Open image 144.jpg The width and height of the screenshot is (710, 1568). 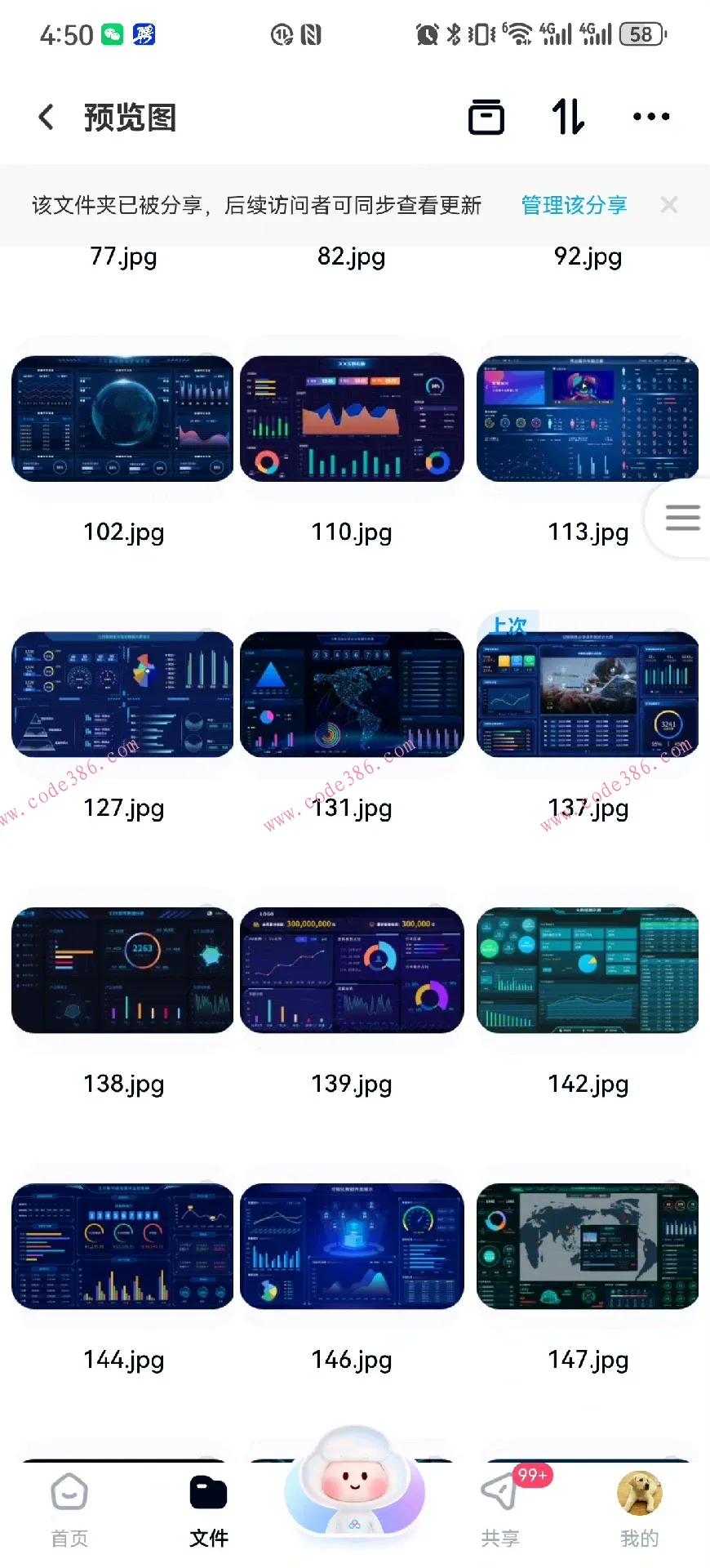(x=122, y=1246)
